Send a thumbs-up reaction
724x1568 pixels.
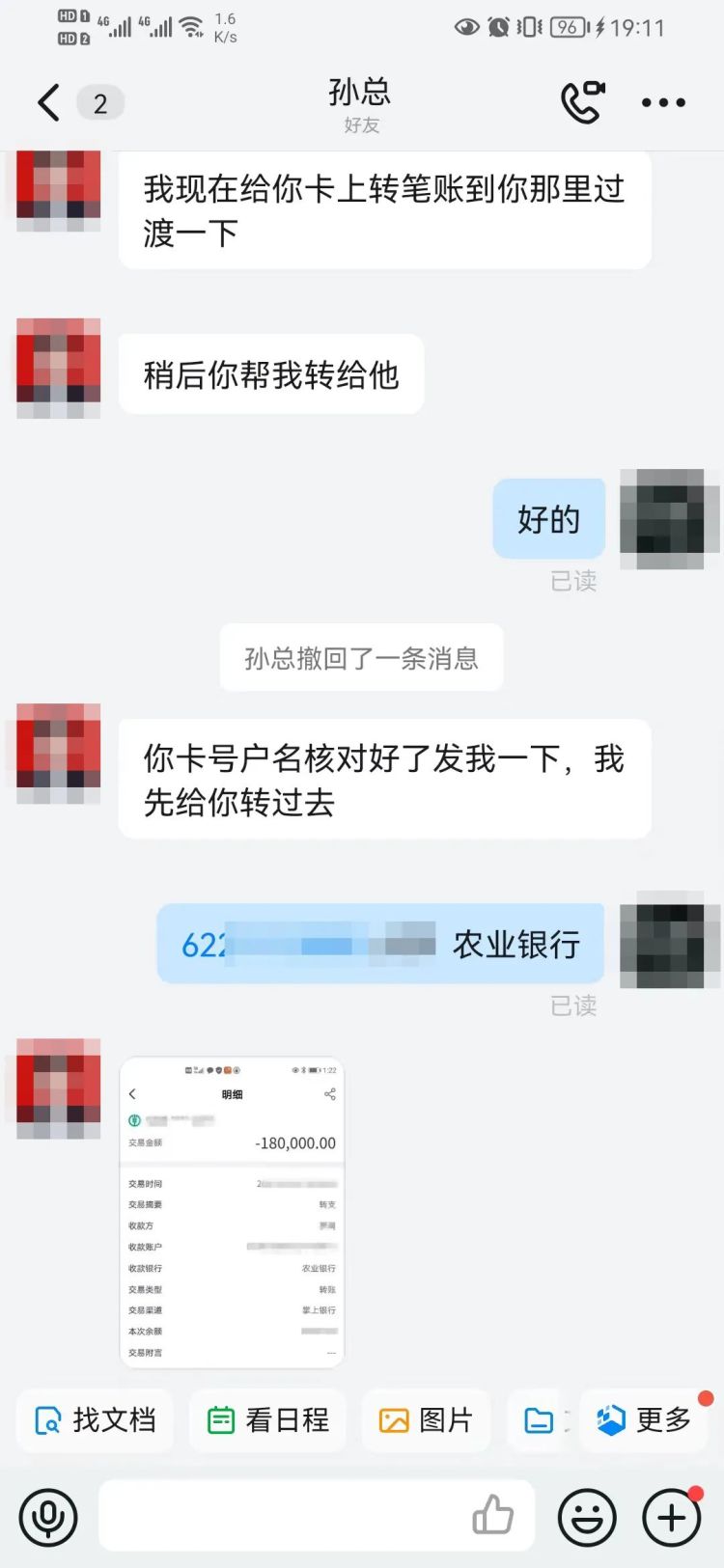pos(492,1515)
